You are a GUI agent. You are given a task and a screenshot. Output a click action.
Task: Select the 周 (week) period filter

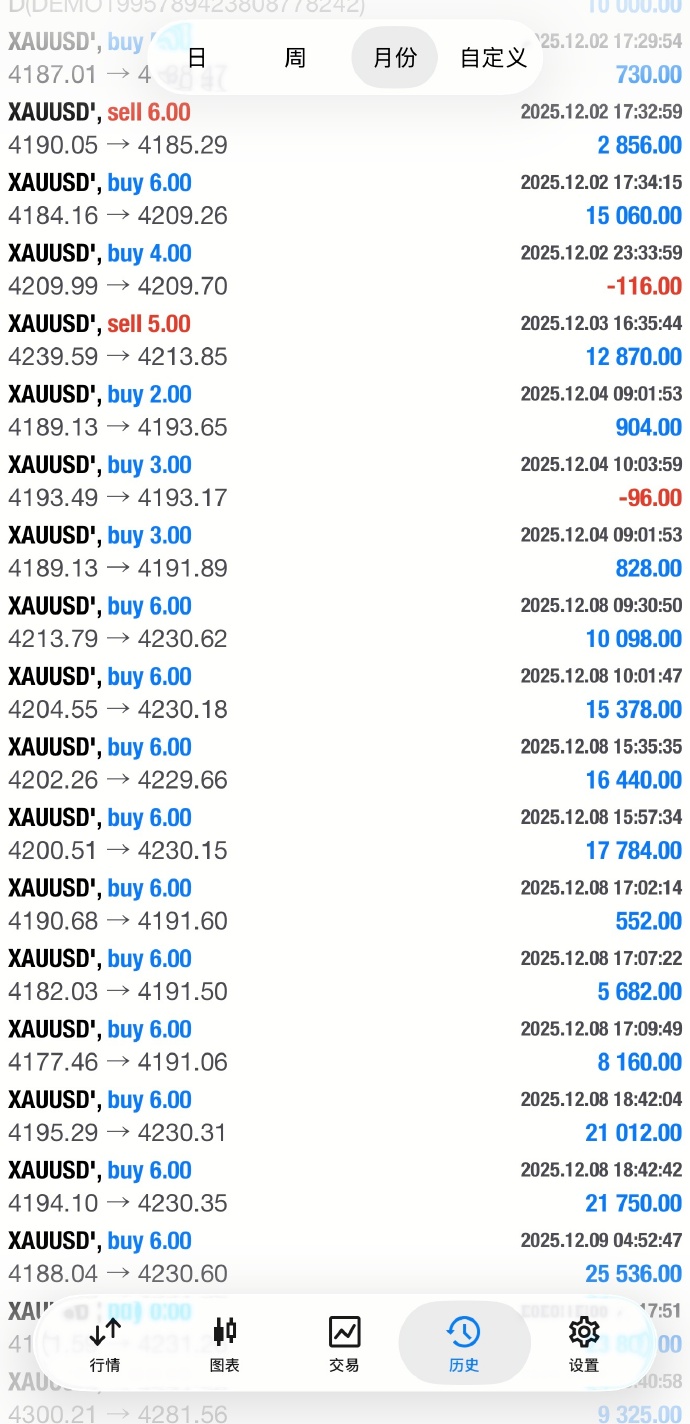[294, 57]
